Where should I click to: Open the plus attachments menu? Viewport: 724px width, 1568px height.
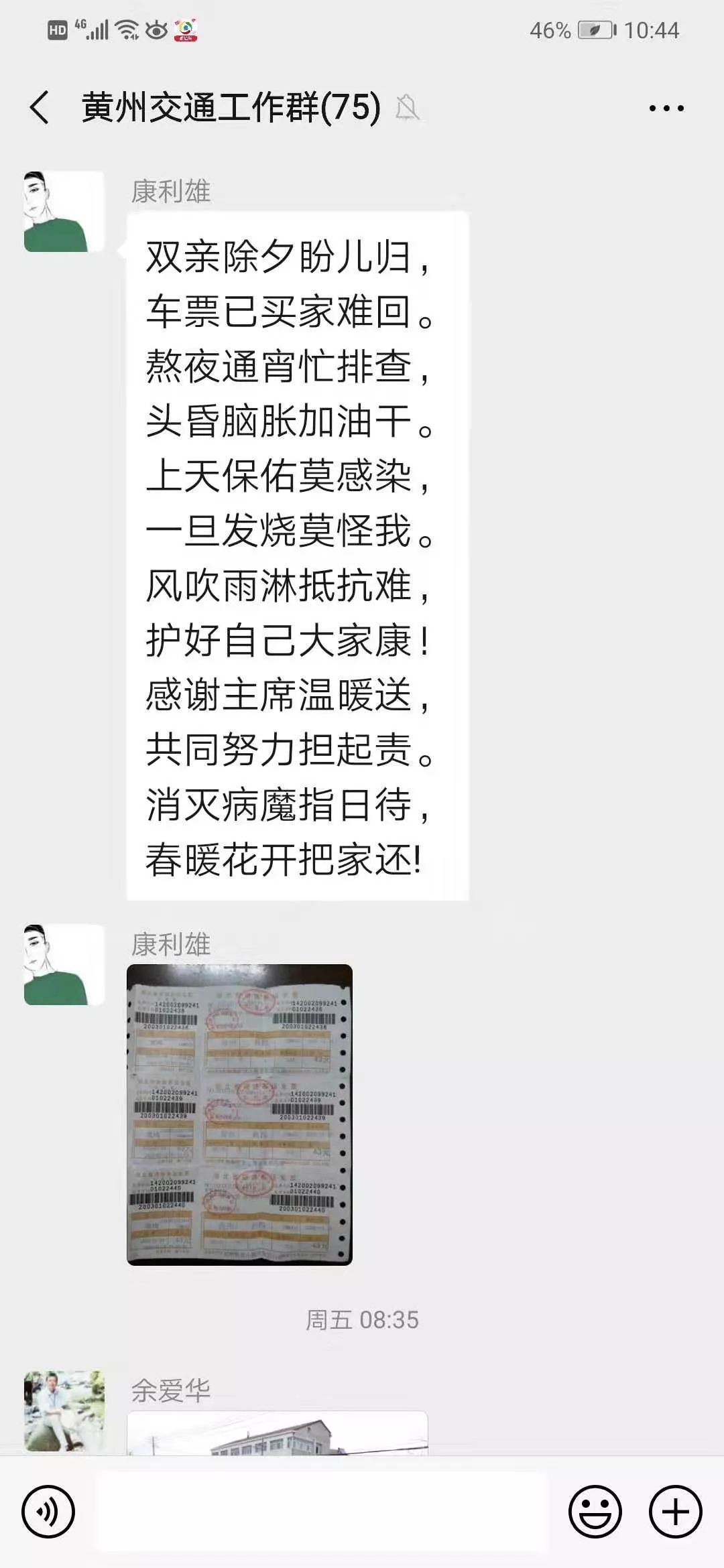pos(676,1512)
